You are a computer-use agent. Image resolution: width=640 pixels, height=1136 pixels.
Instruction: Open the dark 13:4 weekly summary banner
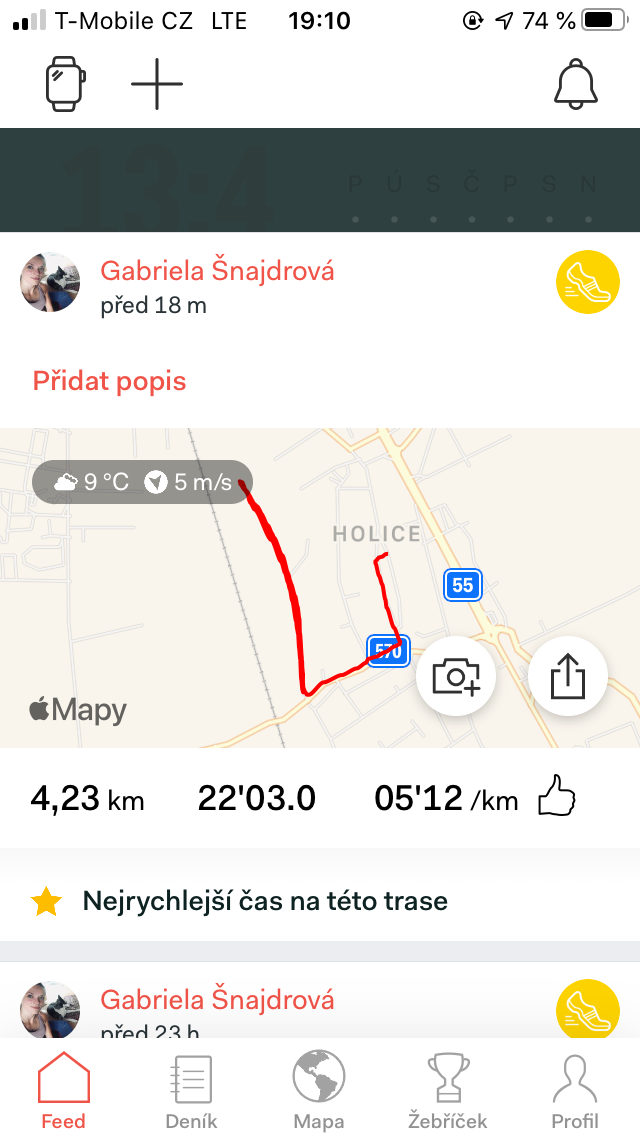tap(320, 180)
